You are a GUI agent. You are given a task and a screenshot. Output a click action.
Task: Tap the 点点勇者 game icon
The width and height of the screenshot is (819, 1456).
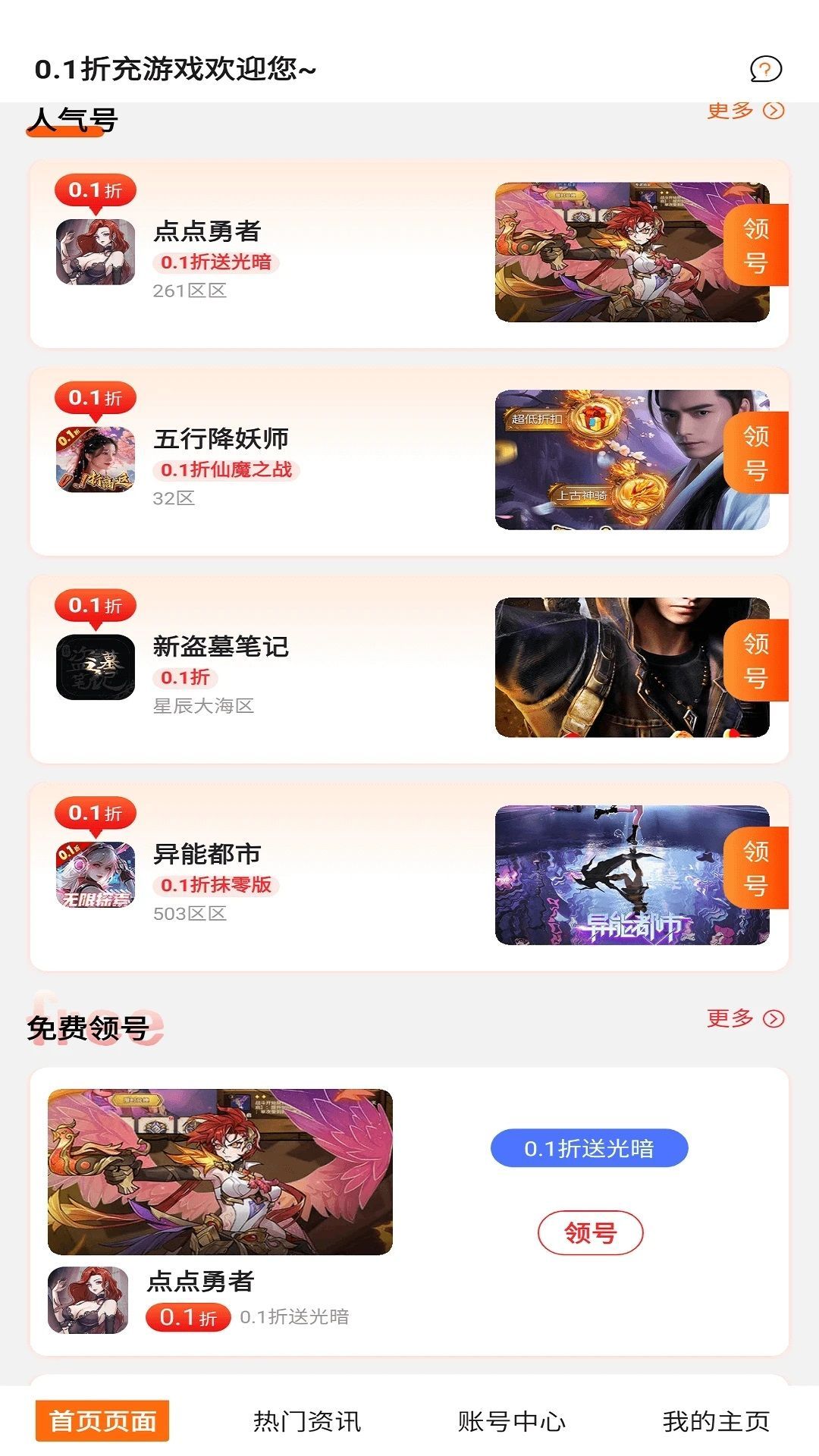click(95, 253)
